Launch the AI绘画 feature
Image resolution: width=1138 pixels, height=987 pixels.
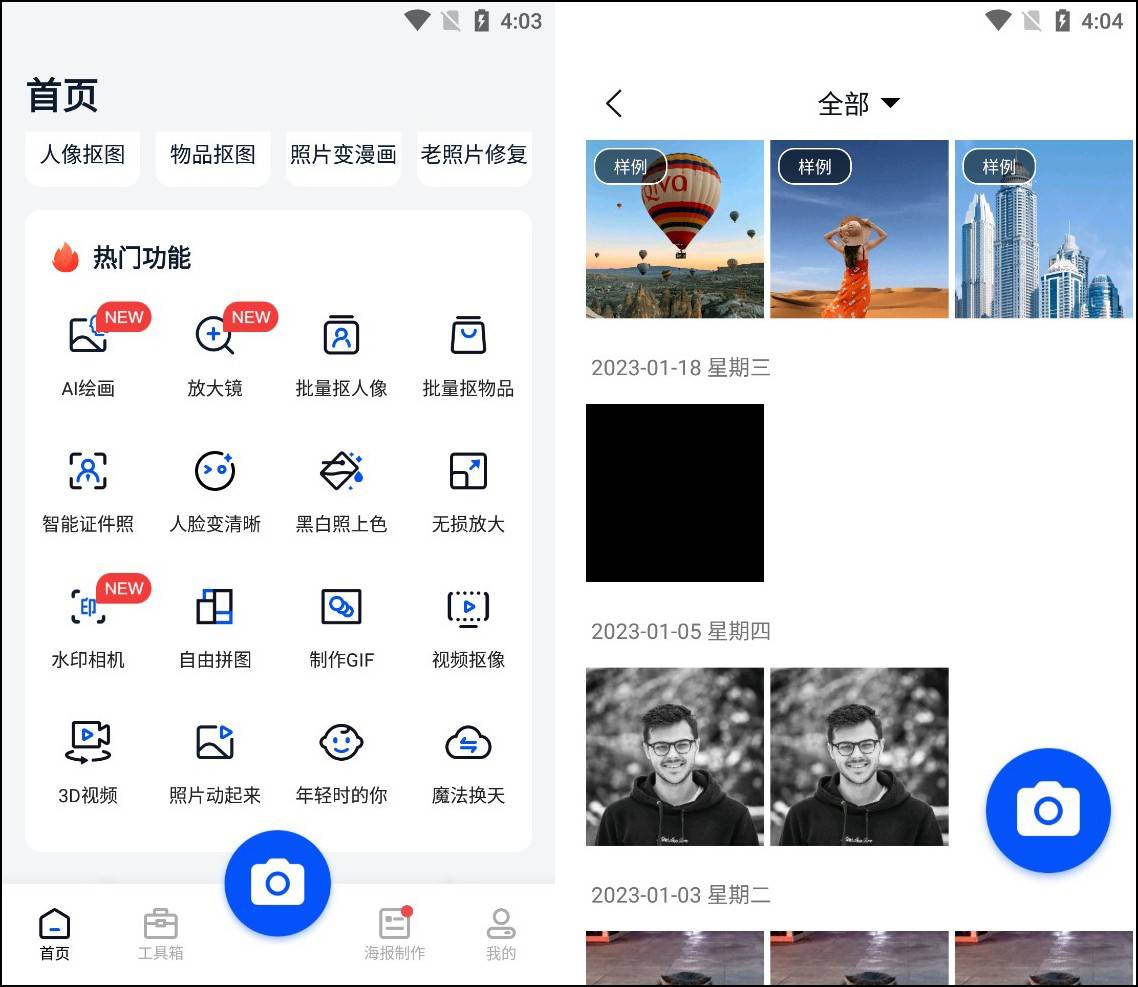point(89,351)
